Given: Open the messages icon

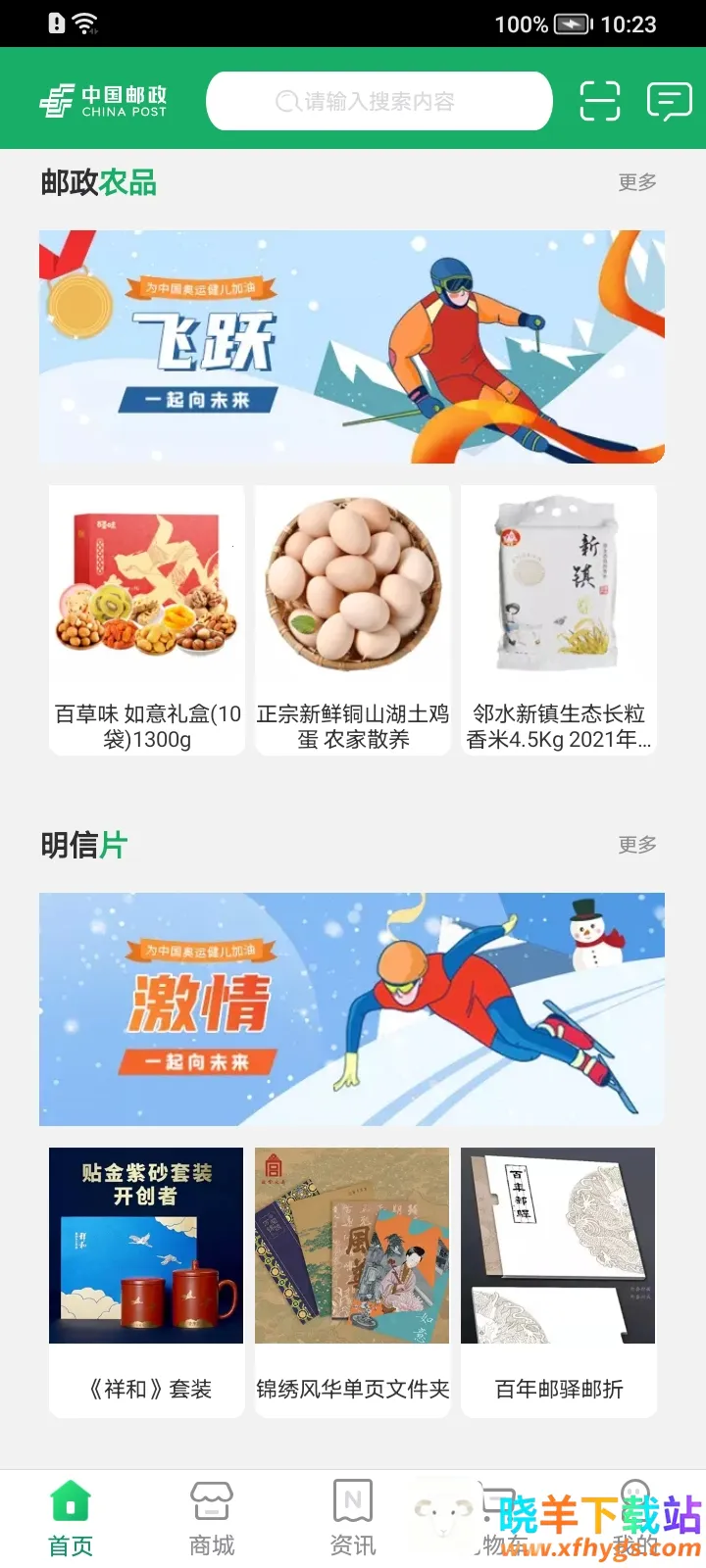Looking at the screenshot, I should [x=669, y=101].
